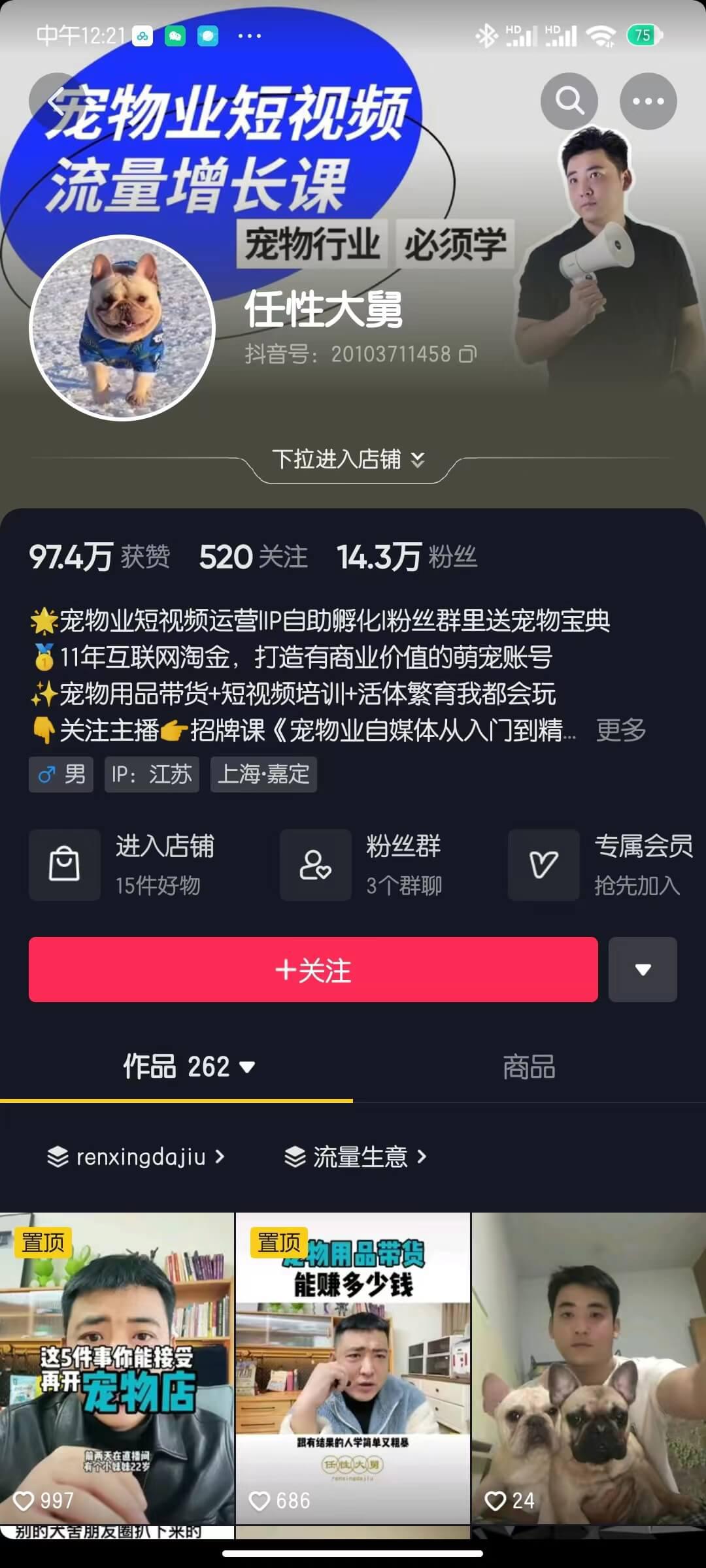The image size is (706, 1568).
Task: Open the three-dot overflow menu
Action: [x=648, y=101]
